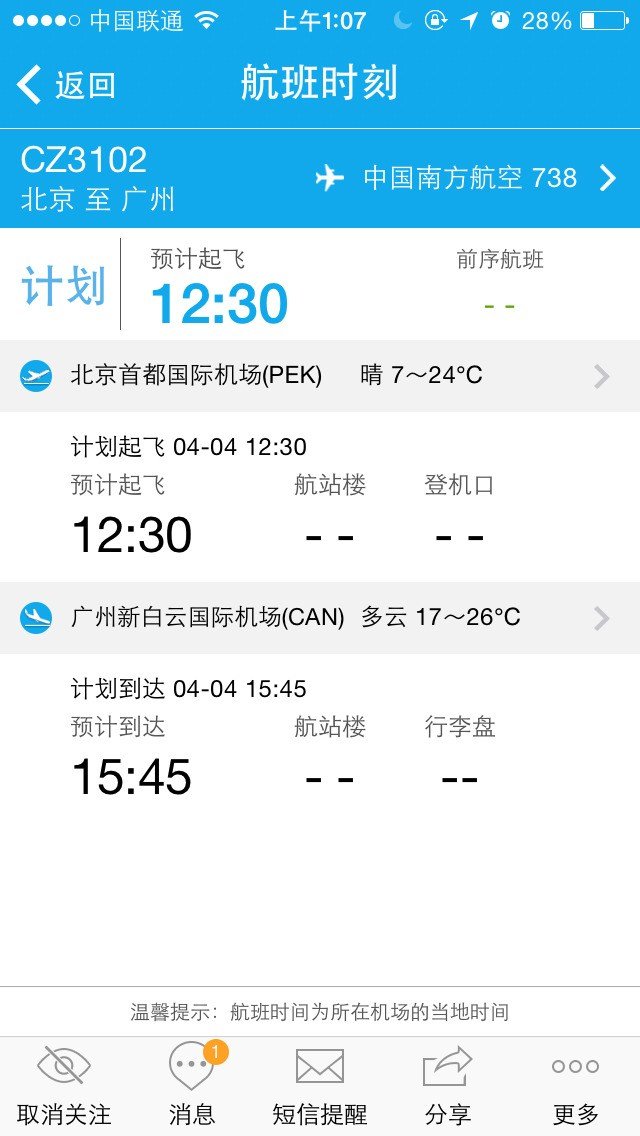Go back via the 返回 button
Screen dimensions: 640x1136
coord(66,85)
